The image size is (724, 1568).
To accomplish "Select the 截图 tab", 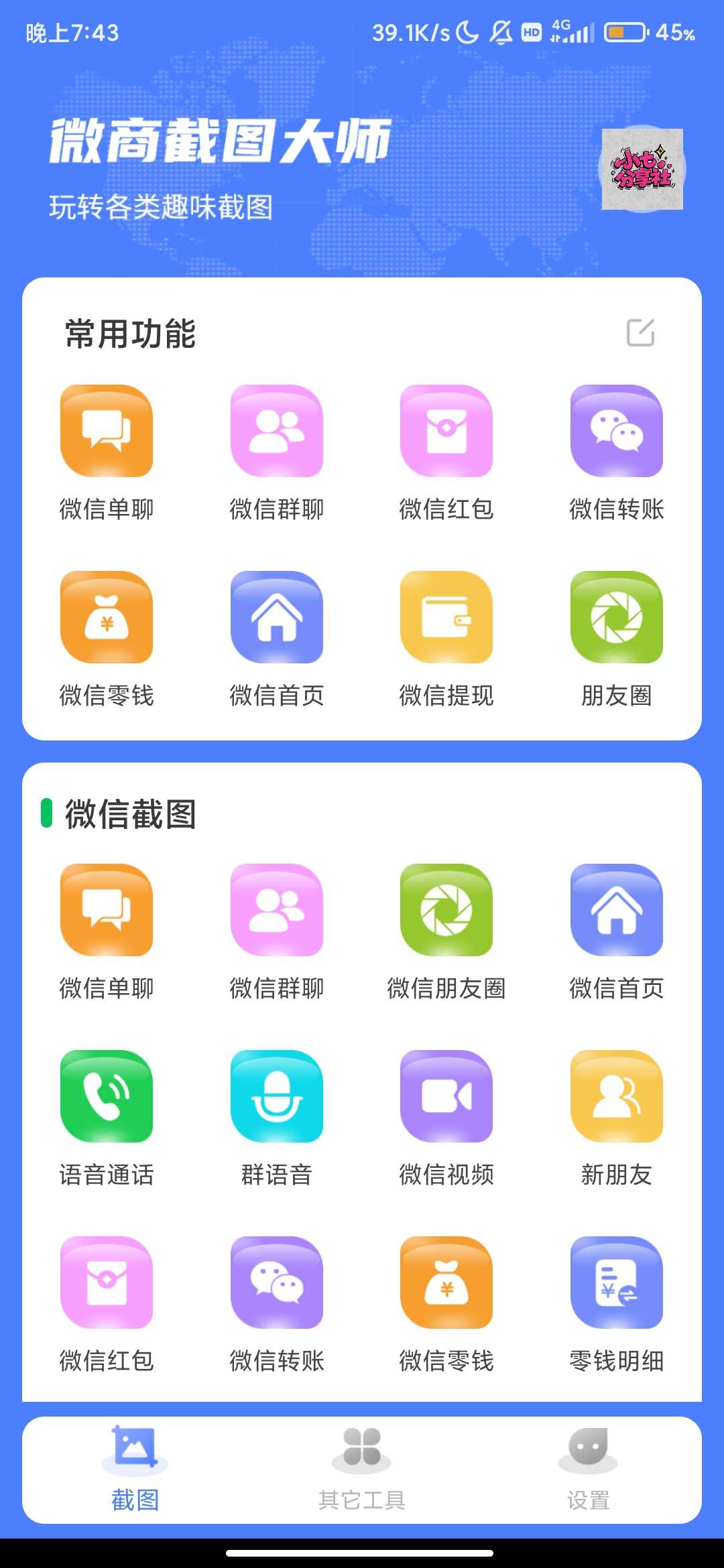I will click(135, 1467).
